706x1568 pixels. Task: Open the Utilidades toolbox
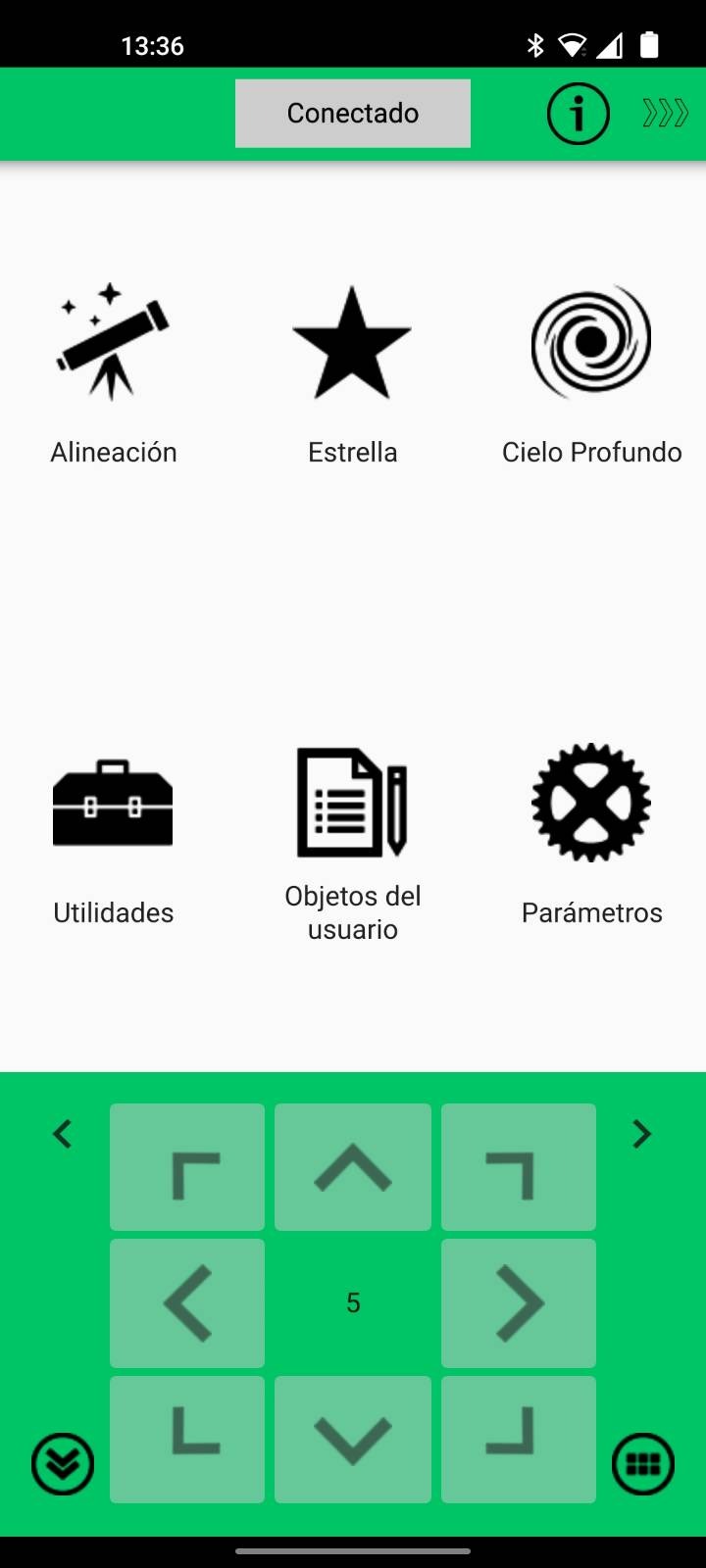pos(114,833)
